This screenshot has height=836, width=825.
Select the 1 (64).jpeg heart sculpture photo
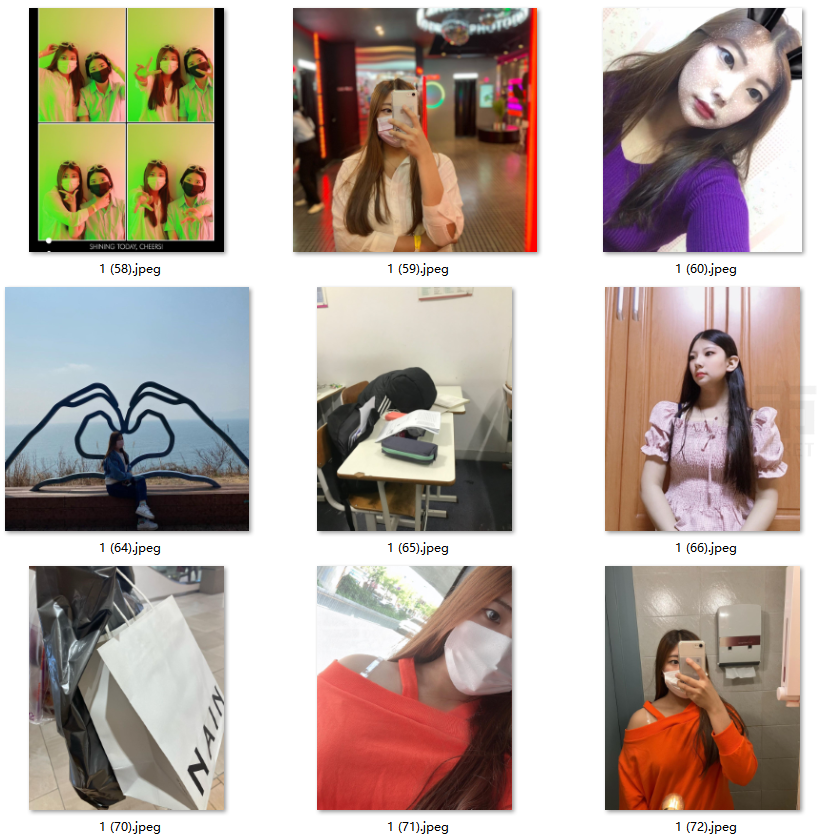pyautogui.click(x=127, y=409)
